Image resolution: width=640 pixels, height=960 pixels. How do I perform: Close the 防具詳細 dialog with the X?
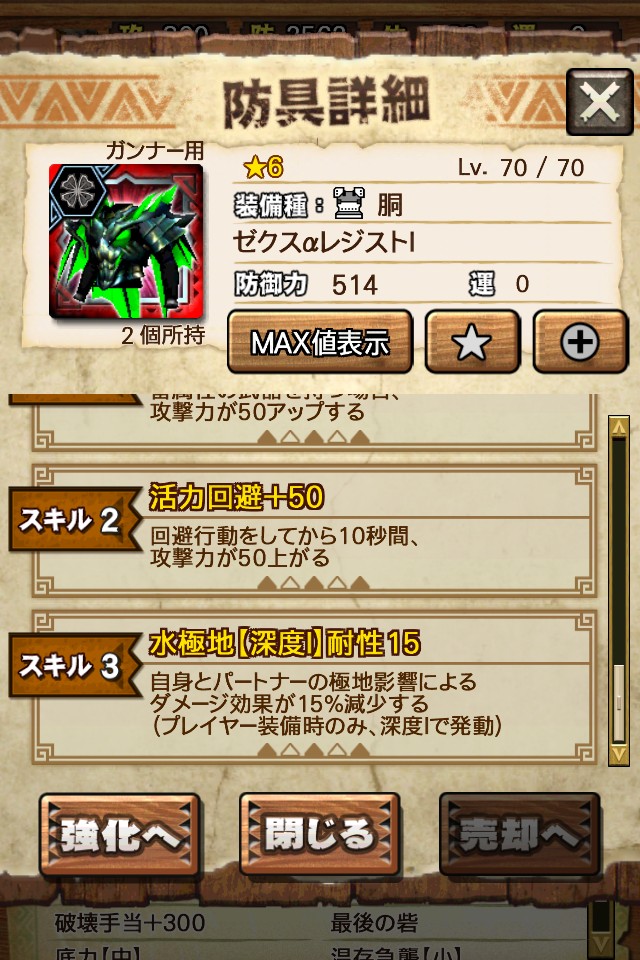(600, 101)
